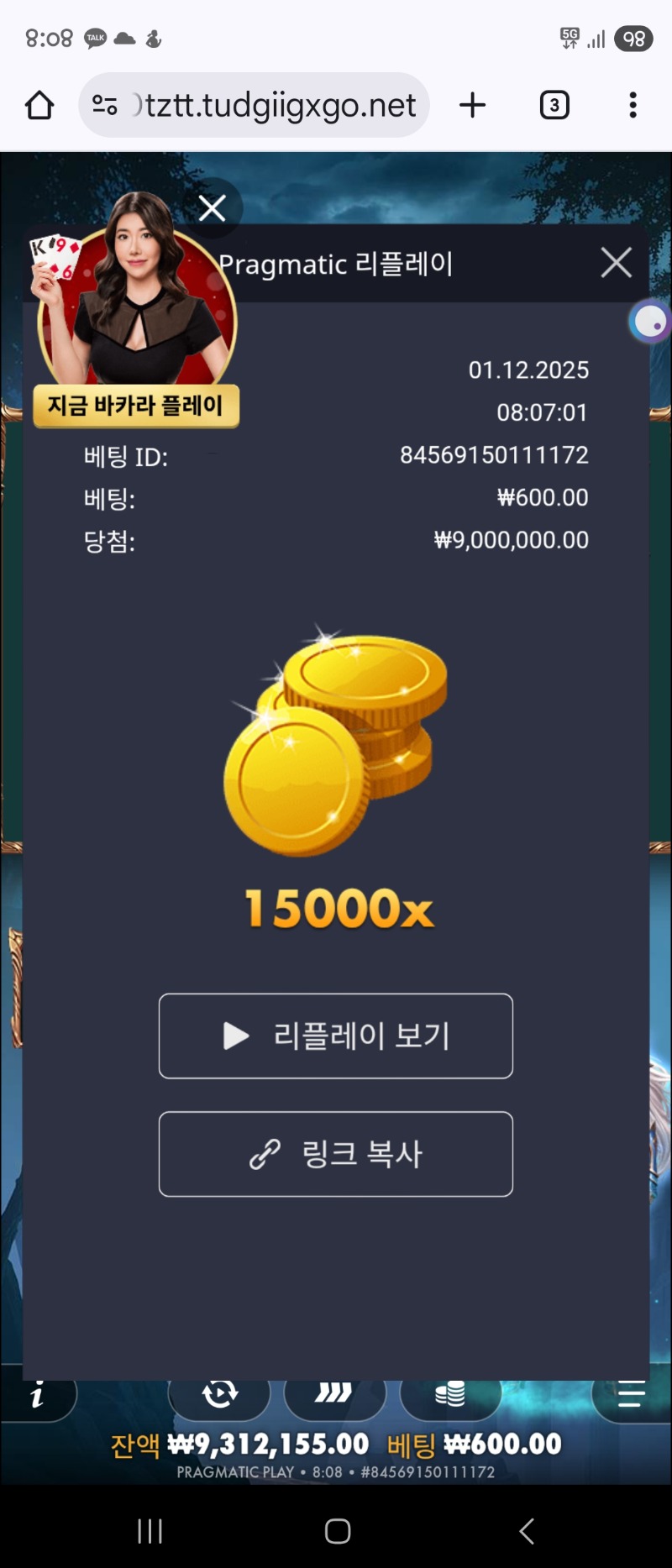672x1568 pixels.
Task: Open 지금 바카라 플레이 promotional banner
Action: click(x=135, y=406)
